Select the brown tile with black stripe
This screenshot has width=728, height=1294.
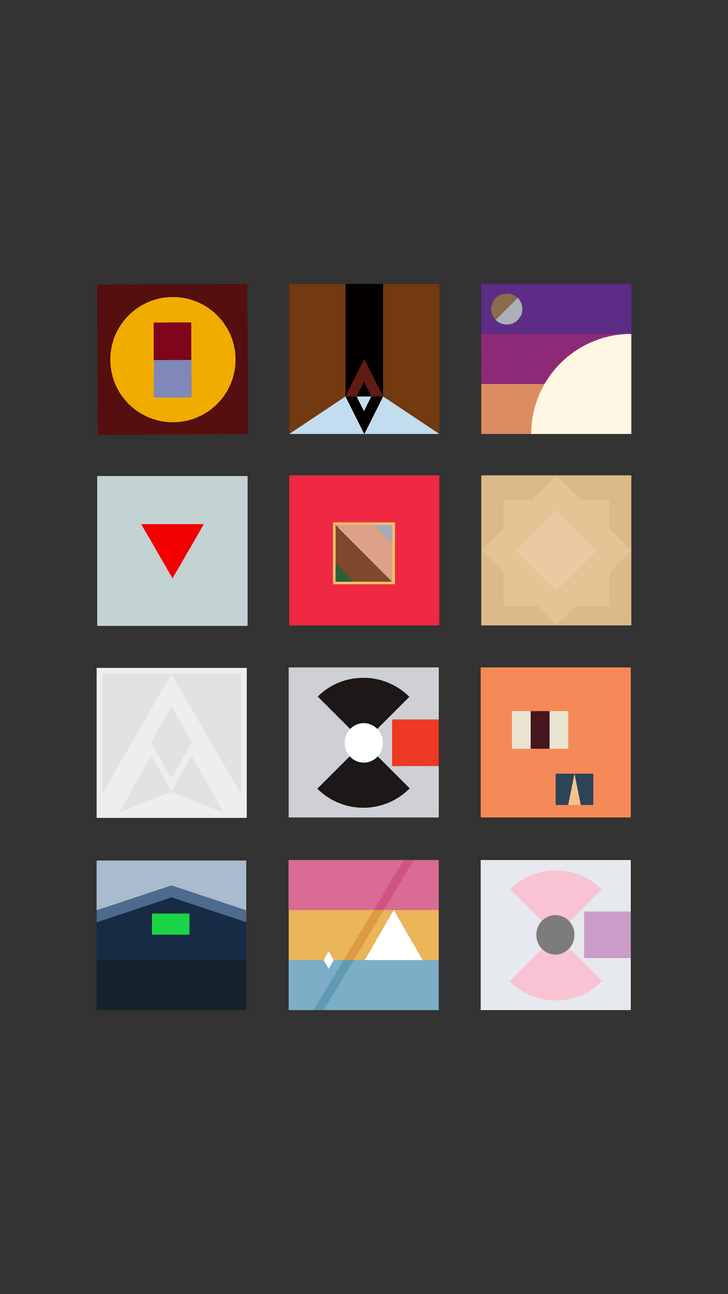[x=364, y=359]
